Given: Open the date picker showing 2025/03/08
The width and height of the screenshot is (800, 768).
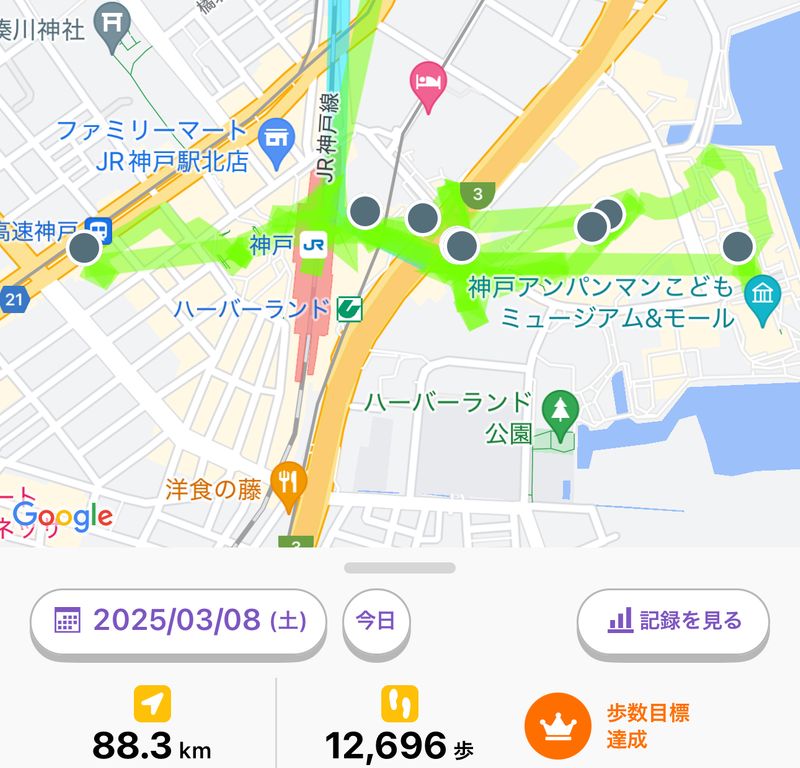Looking at the screenshot, I should coord(180,621).
